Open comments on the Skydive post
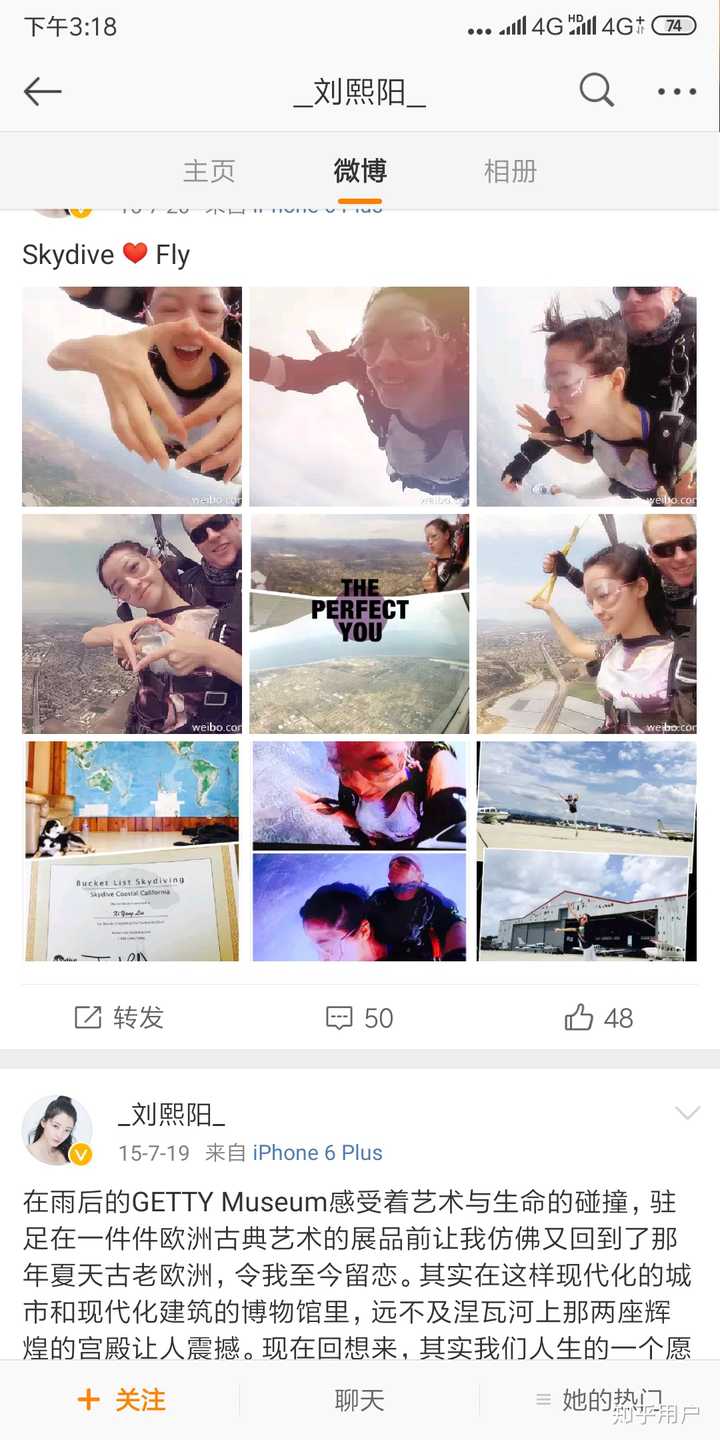This screenshot has height=1440, width=720. point(359,1018)
